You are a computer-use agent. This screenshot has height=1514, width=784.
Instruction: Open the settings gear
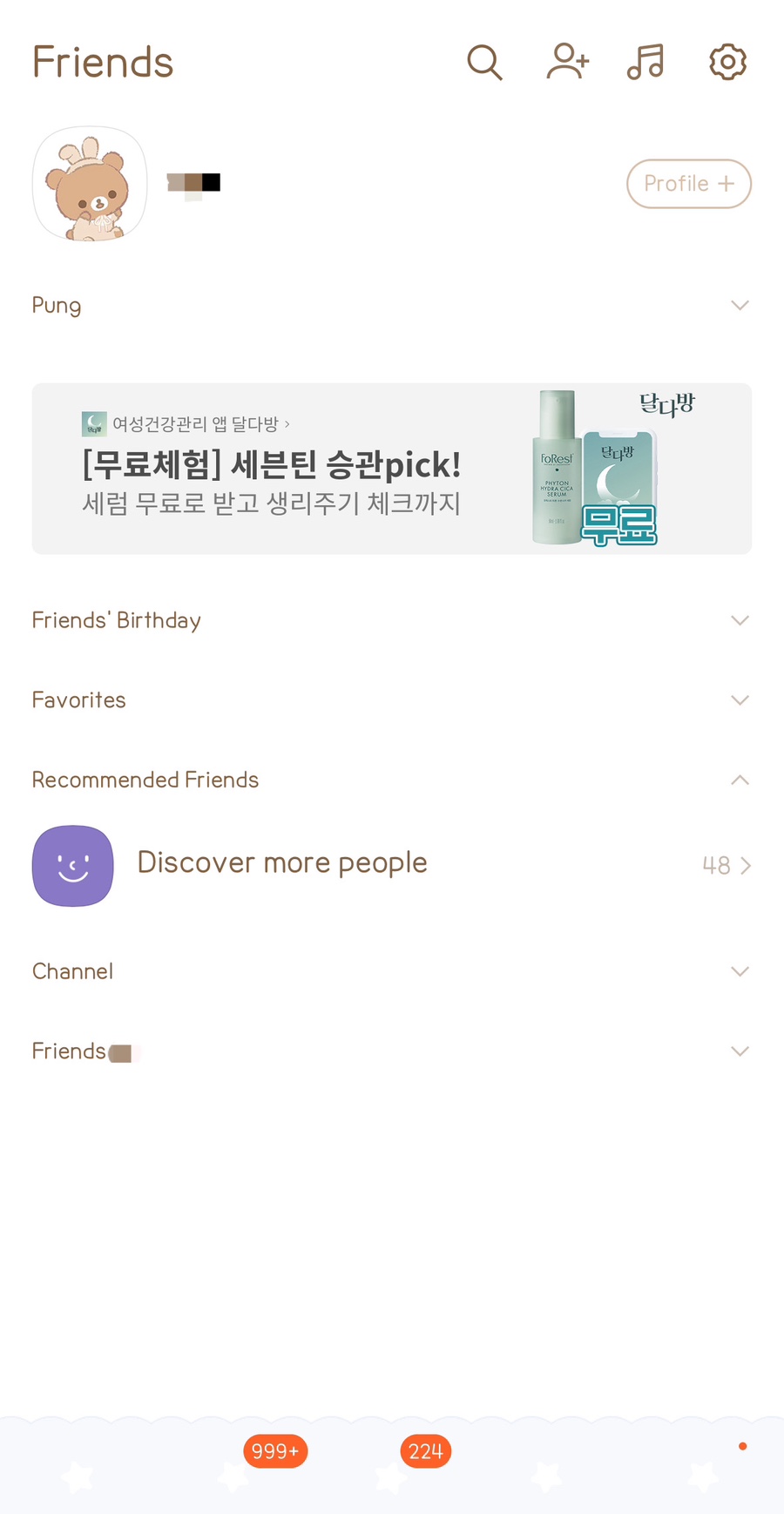tap(727, 62)
